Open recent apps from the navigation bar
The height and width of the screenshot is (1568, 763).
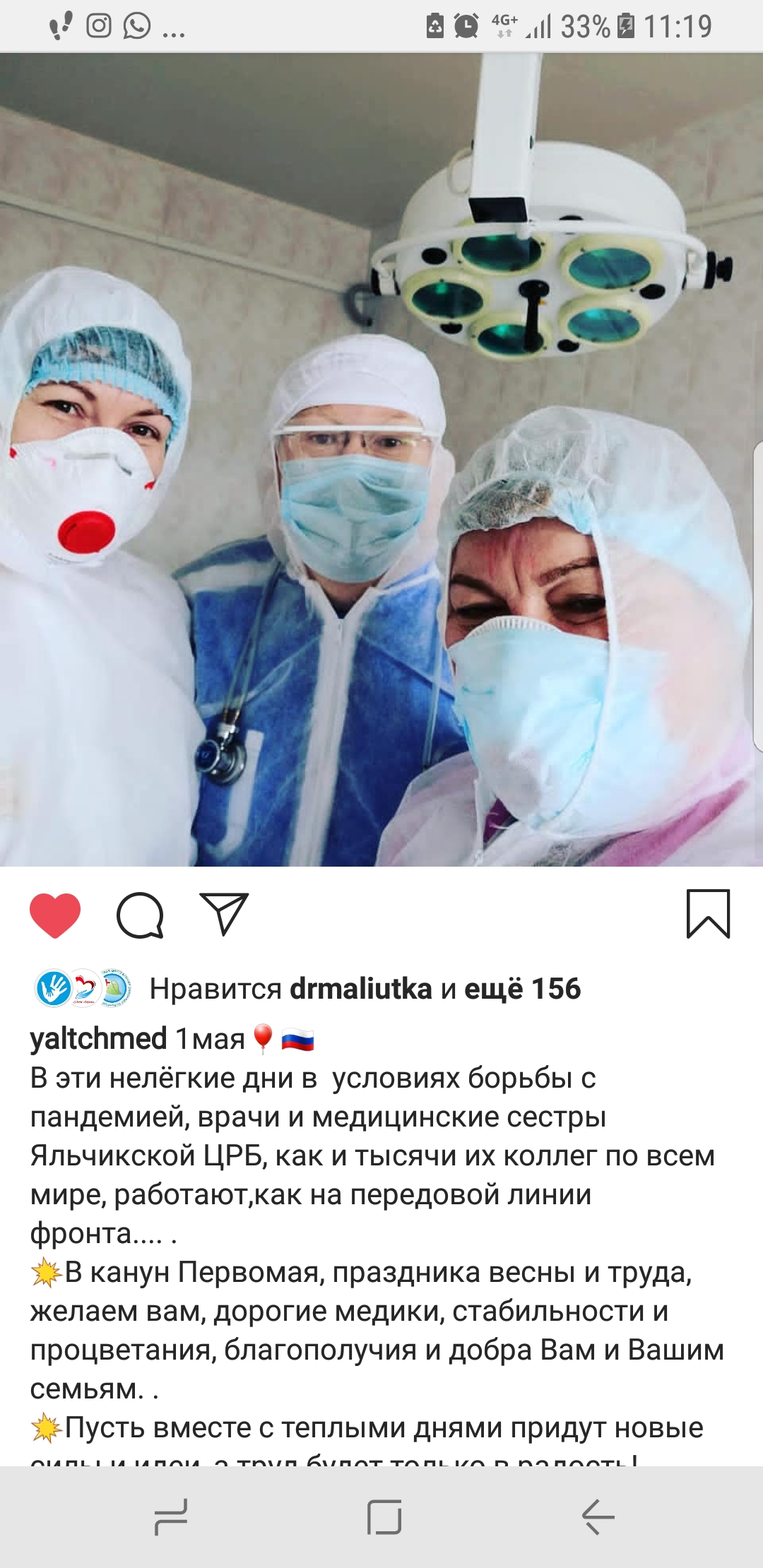tap(171, 1516)
